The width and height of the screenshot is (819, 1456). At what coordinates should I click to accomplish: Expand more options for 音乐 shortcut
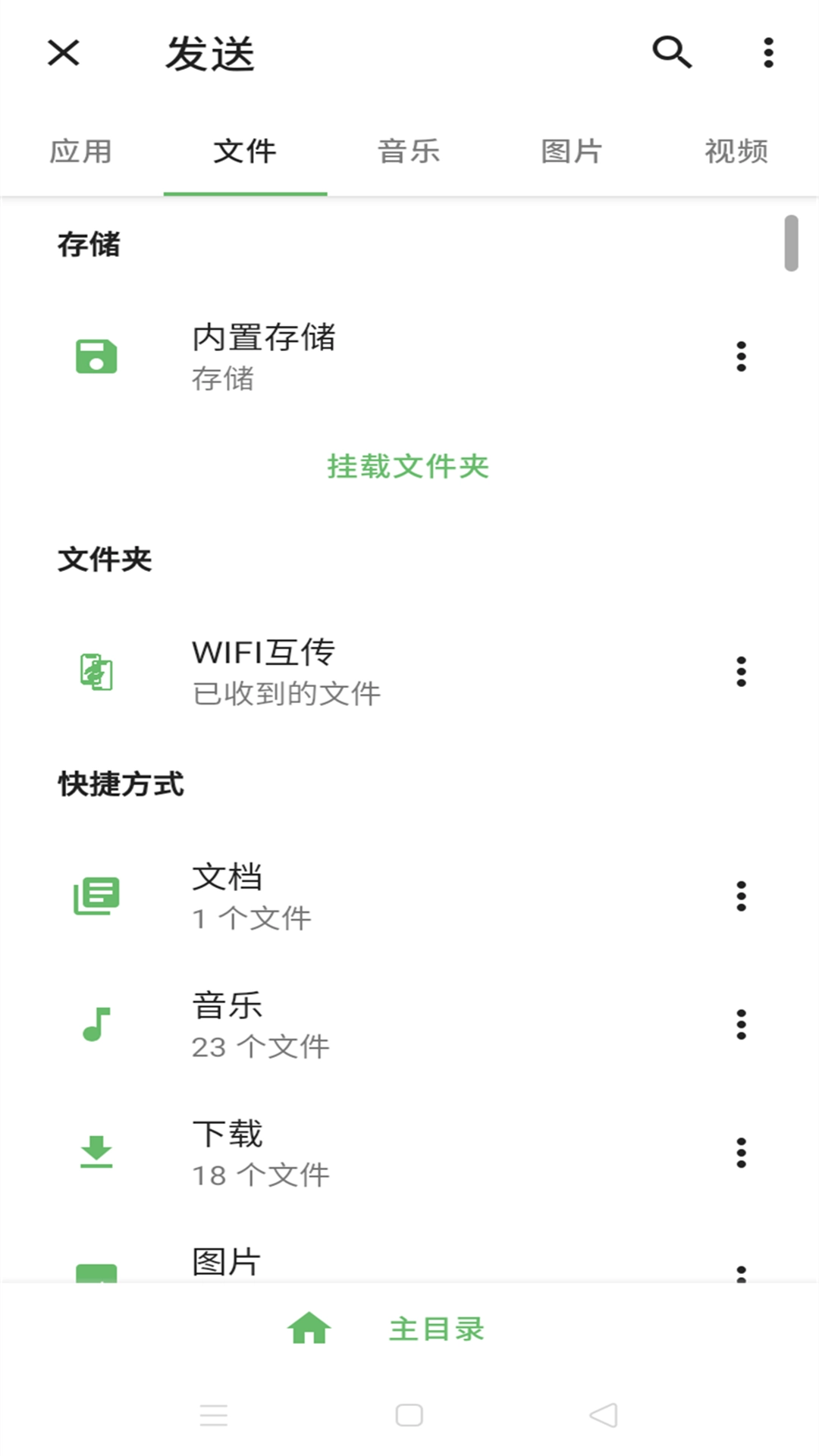[740, 1025]
